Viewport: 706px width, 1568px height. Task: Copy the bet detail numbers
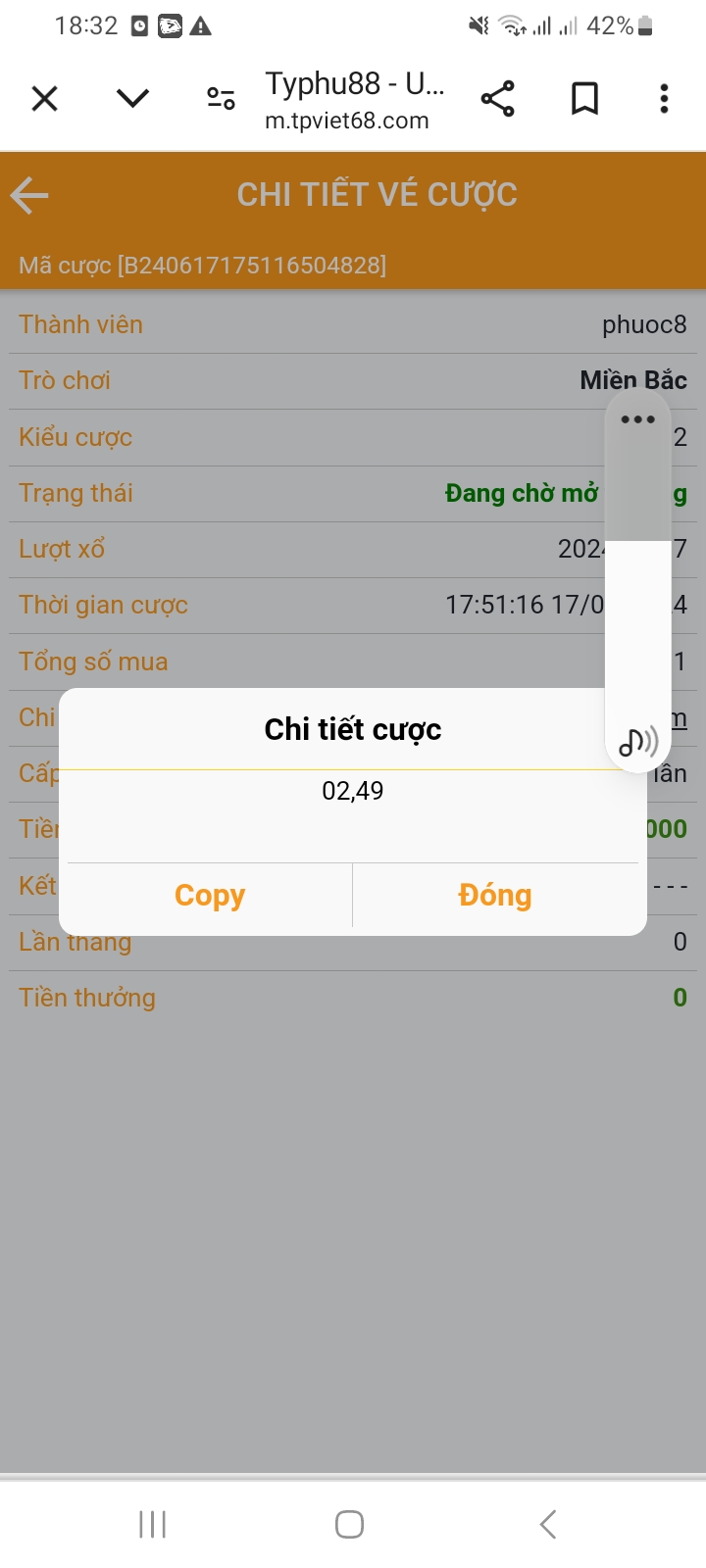[210, 895]
